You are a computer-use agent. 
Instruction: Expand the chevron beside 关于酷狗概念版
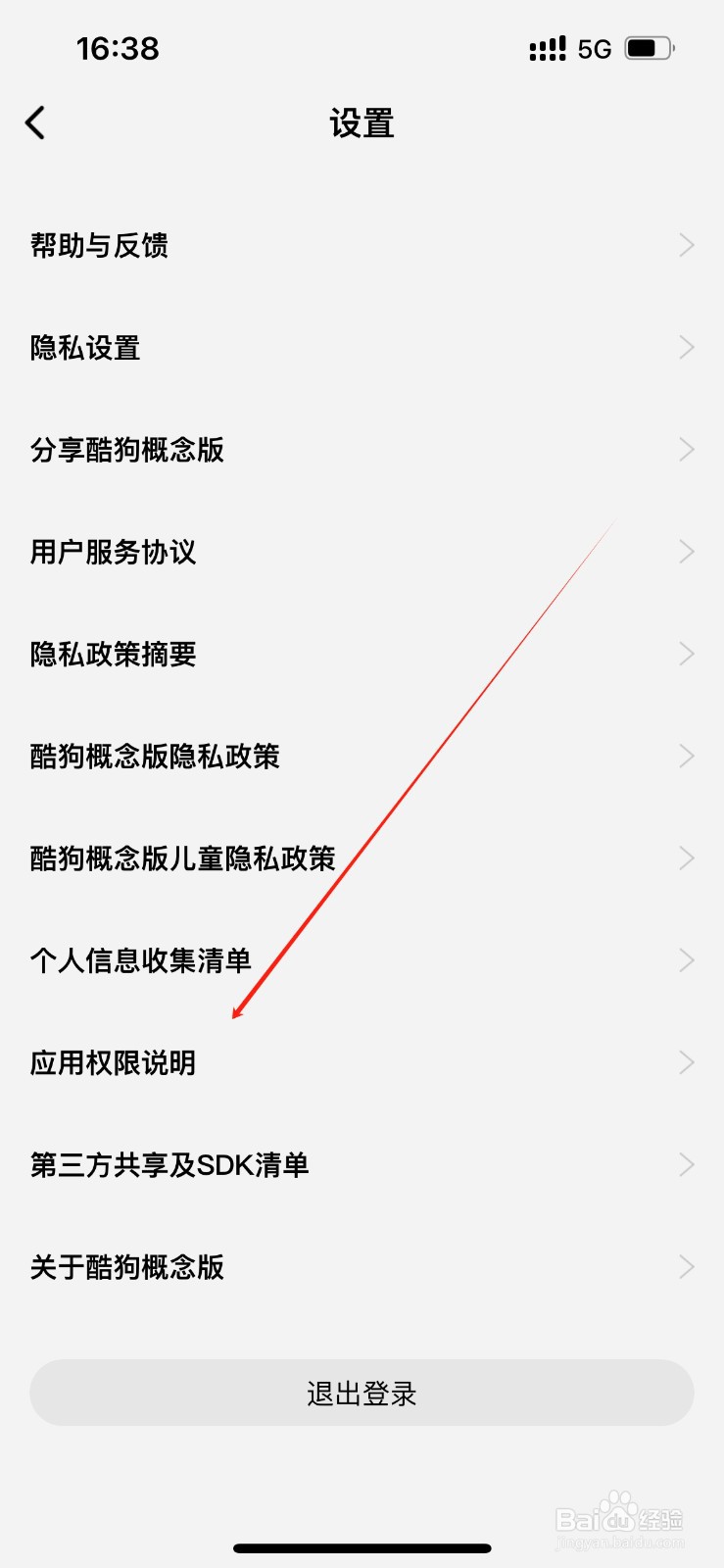pyautogui.click(x=687, y=1266)
